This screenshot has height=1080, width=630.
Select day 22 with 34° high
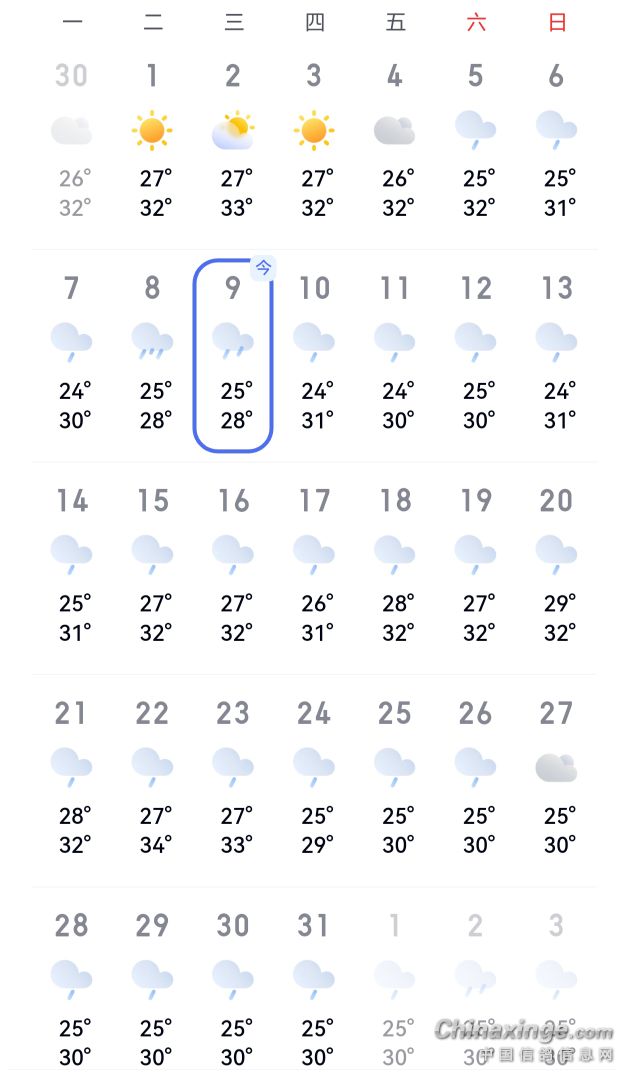[153, 779]
